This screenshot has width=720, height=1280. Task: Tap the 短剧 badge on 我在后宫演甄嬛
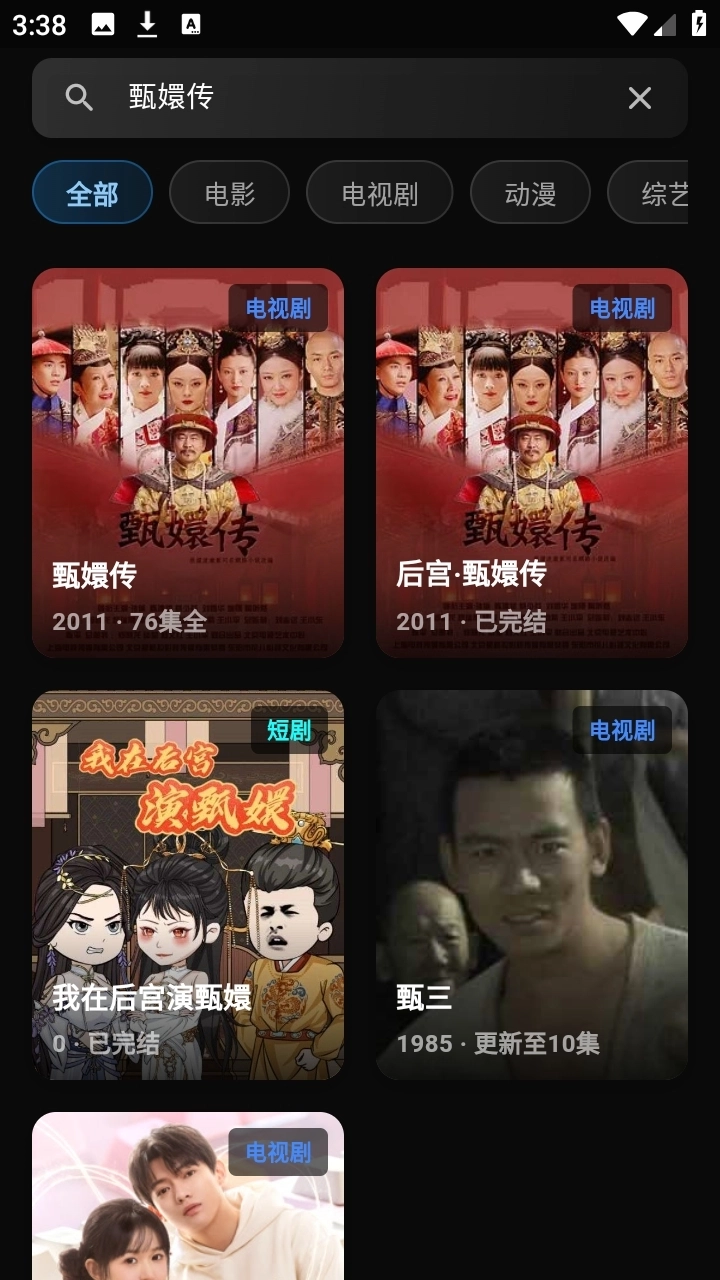click(290, 731)
